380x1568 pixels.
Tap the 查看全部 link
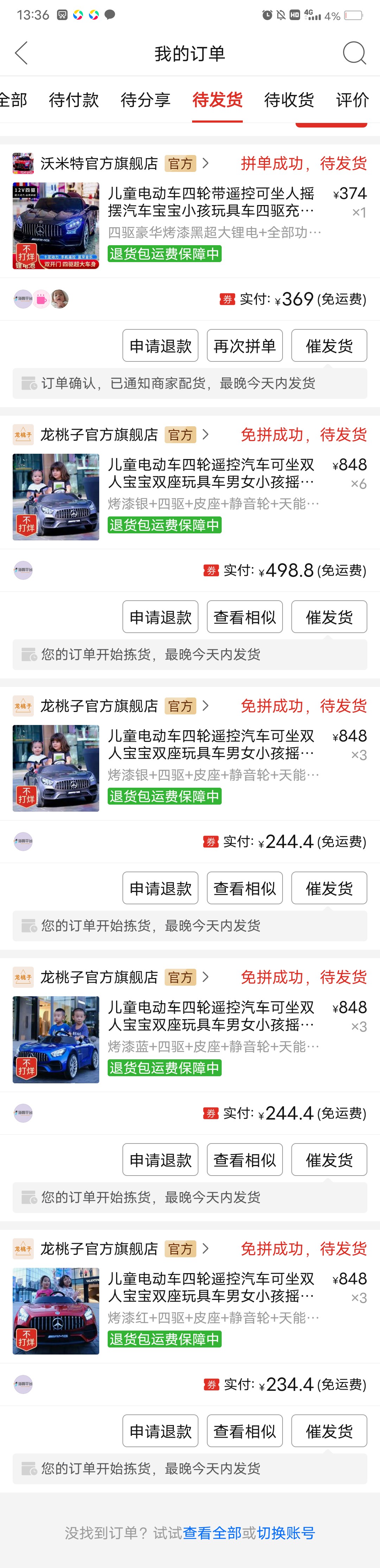pos(212,1532)
